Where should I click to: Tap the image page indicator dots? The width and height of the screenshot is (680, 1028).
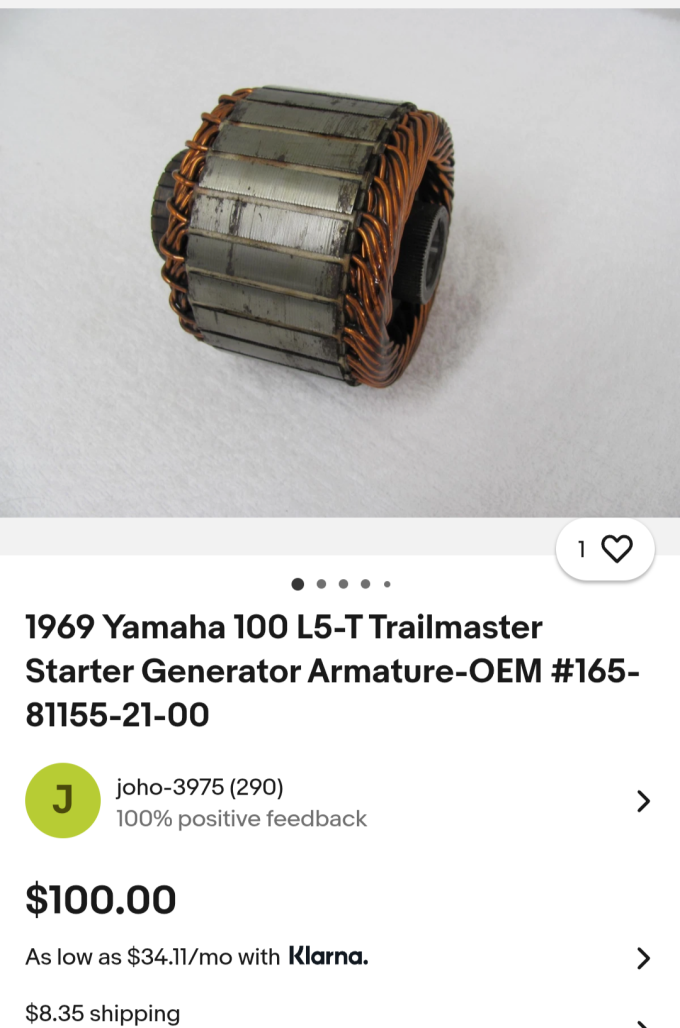[x=342, y=584]
